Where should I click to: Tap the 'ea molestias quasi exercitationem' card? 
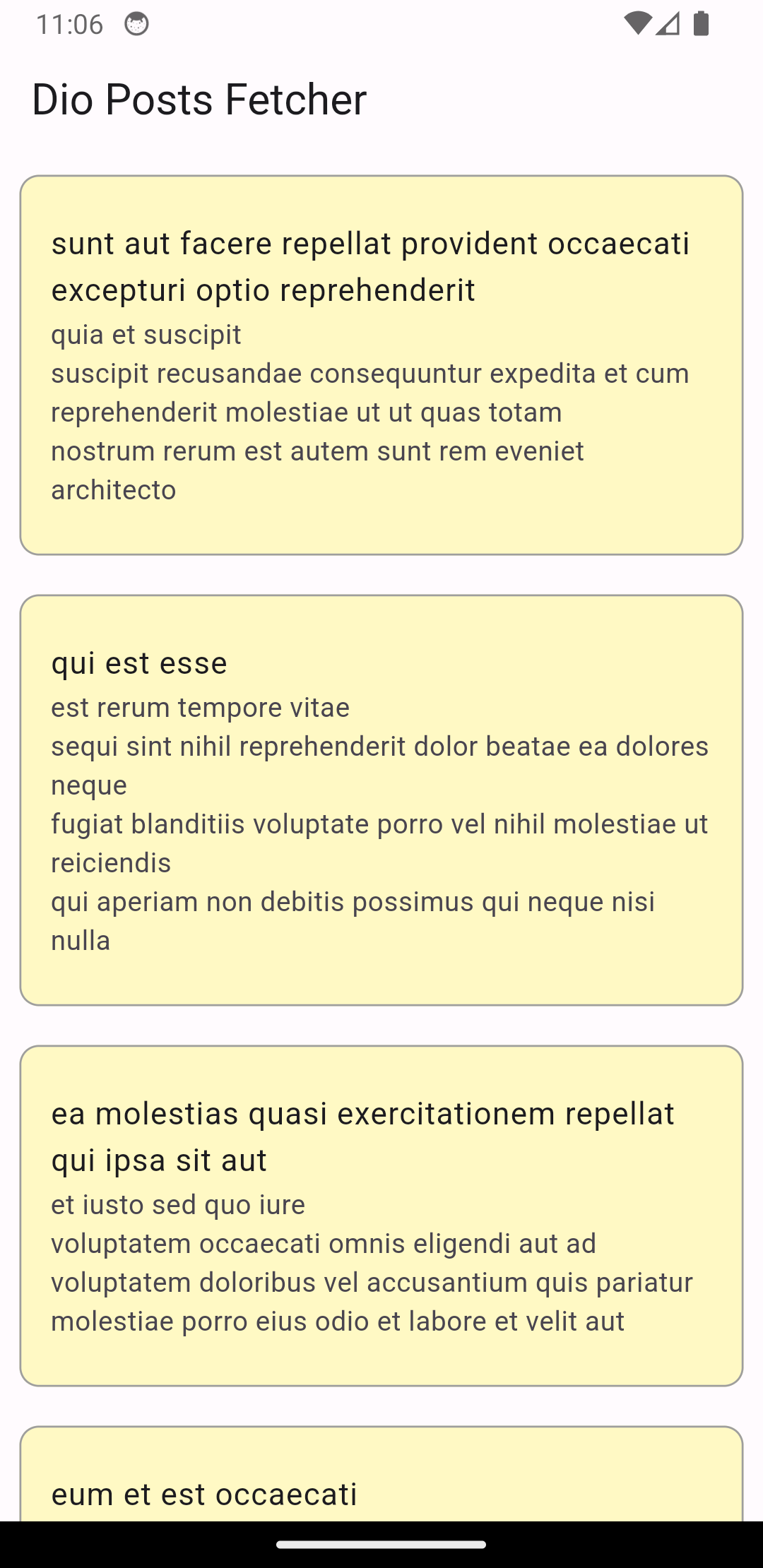[381, 1215]
